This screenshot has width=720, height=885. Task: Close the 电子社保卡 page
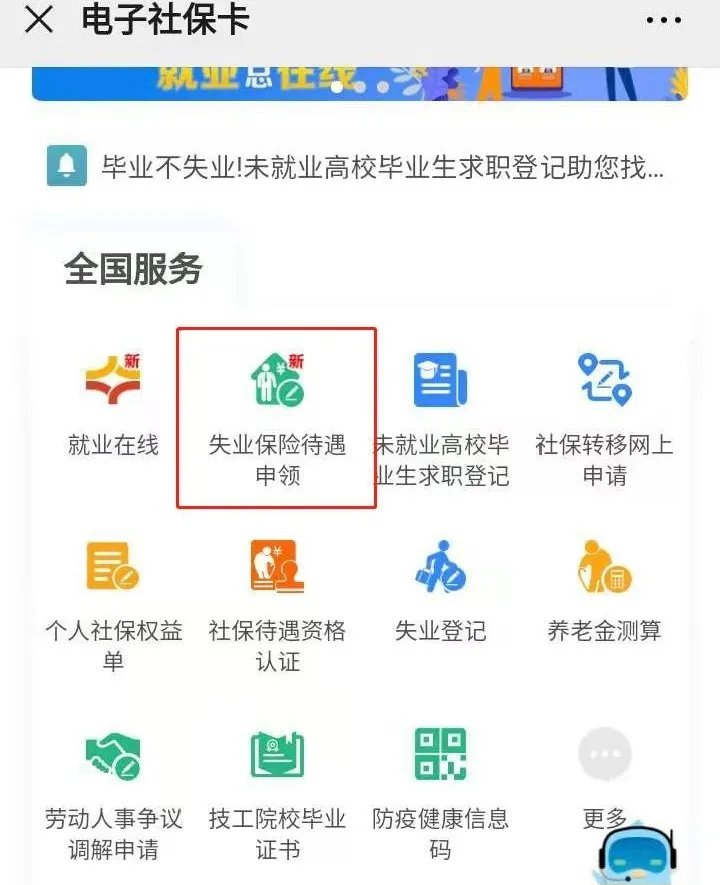tap(38, 20)
